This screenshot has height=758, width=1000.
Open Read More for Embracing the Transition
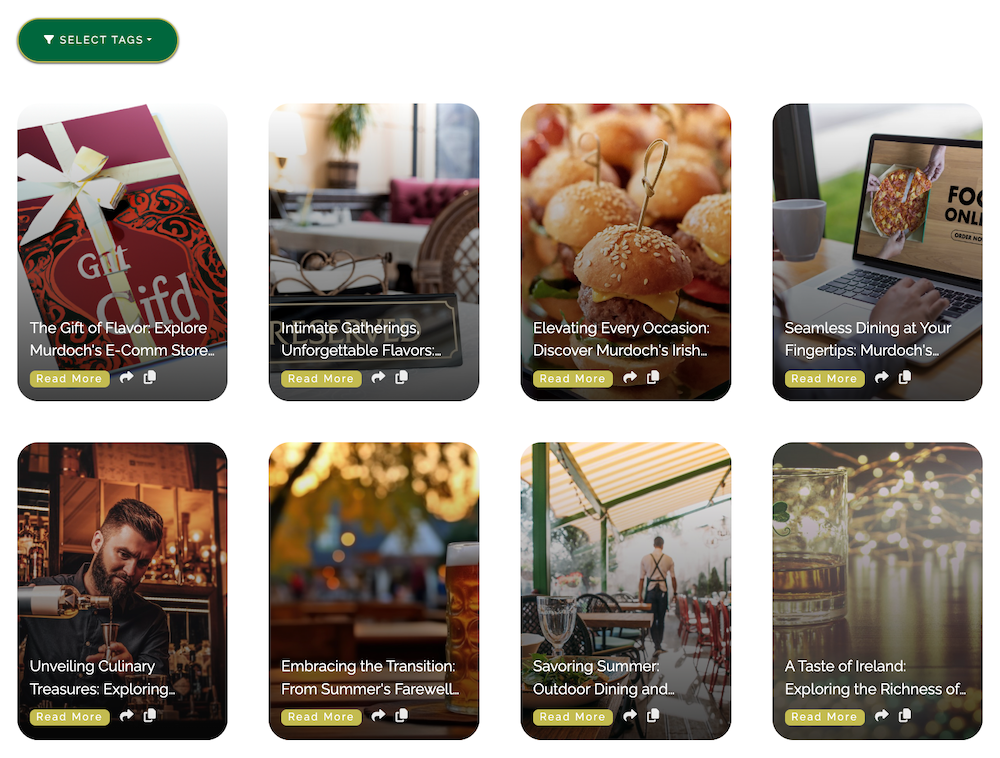pyautogui.click(x=321, y=717)
